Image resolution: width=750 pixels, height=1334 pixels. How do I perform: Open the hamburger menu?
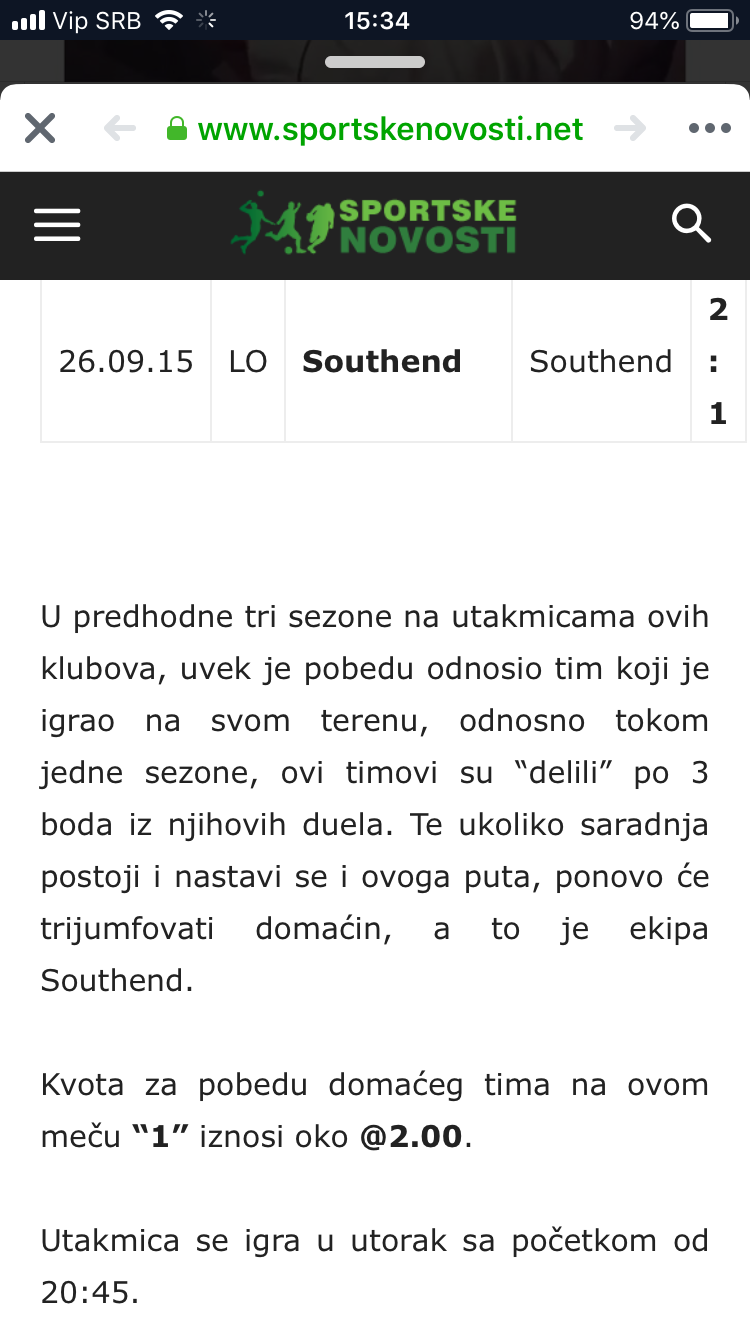57,224
